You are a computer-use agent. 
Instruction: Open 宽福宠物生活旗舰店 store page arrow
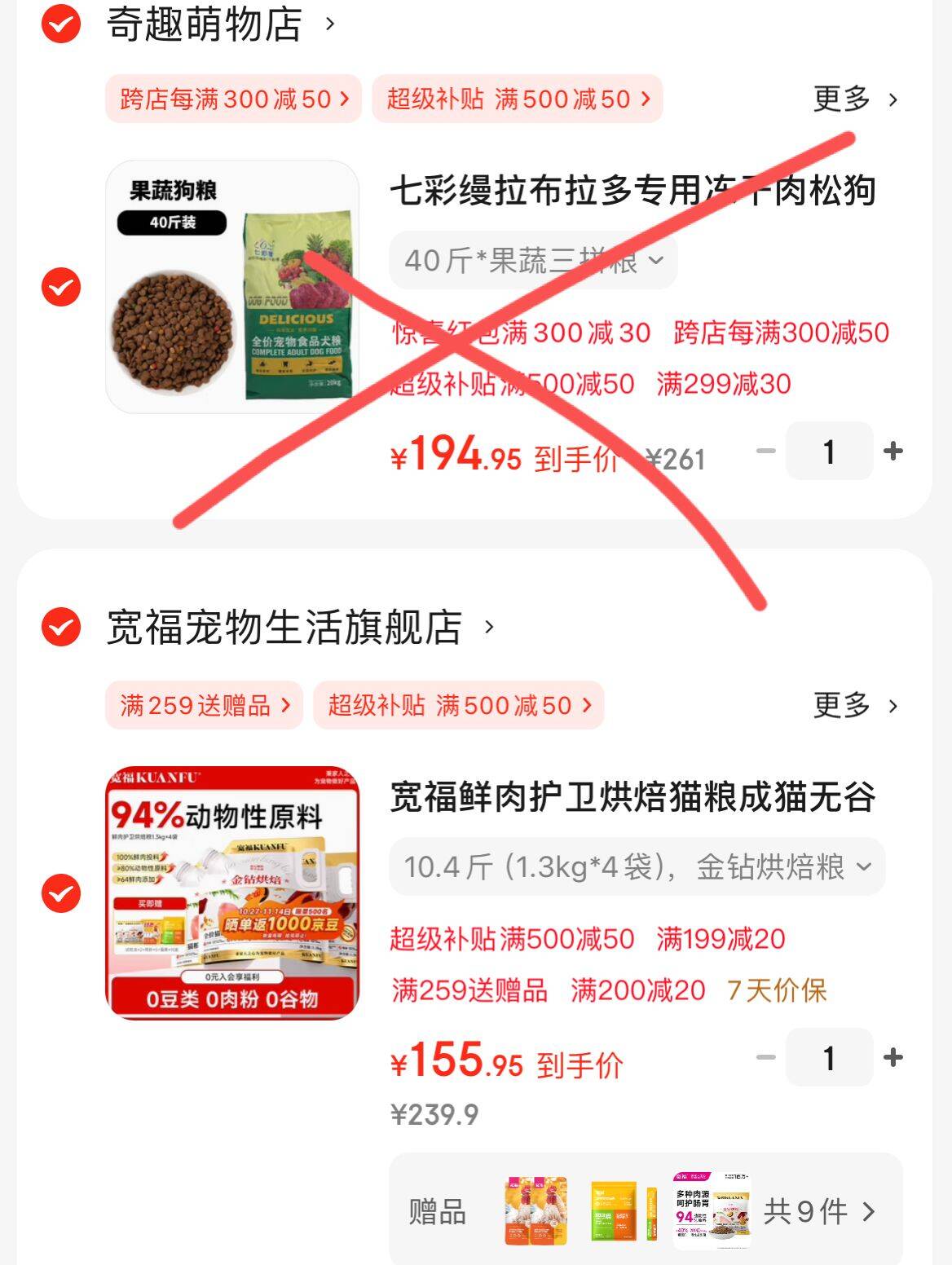pos(489,628)
